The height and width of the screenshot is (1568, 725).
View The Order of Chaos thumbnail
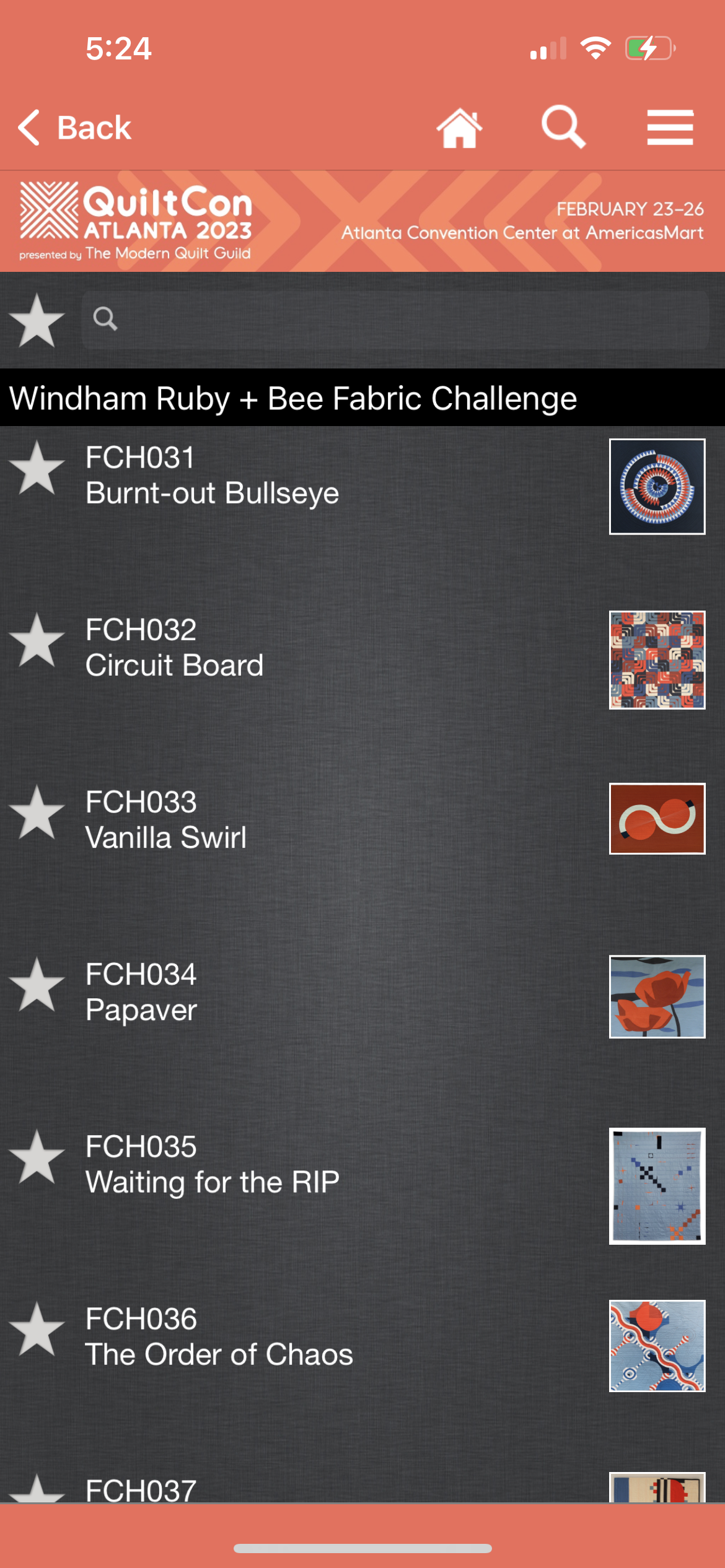[657, 1346]
